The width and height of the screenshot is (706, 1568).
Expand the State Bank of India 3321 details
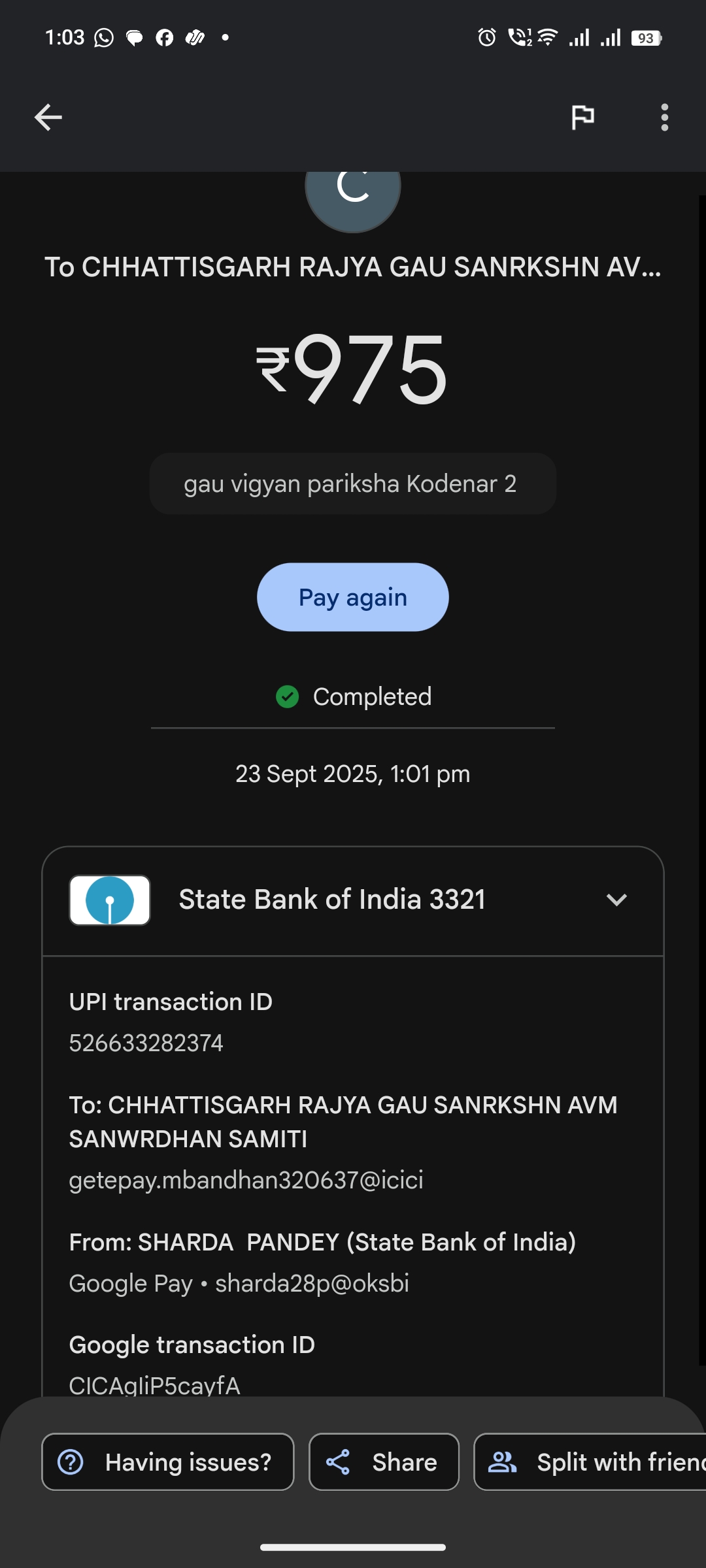(616, 900)
